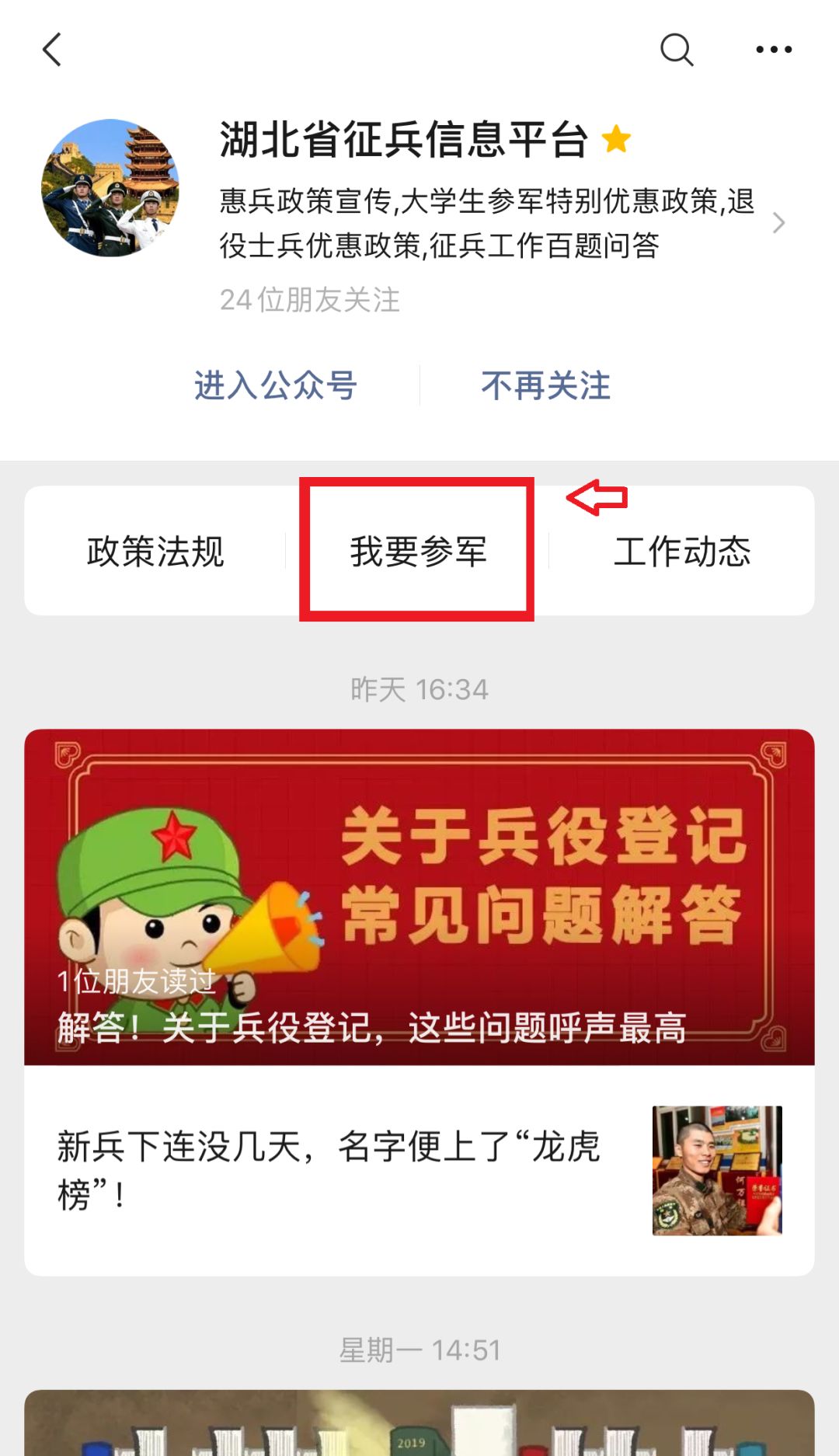The image size is (839, 1456).
Task: Tap 进入公众号 to enter the account
Action: click(275, 385)
